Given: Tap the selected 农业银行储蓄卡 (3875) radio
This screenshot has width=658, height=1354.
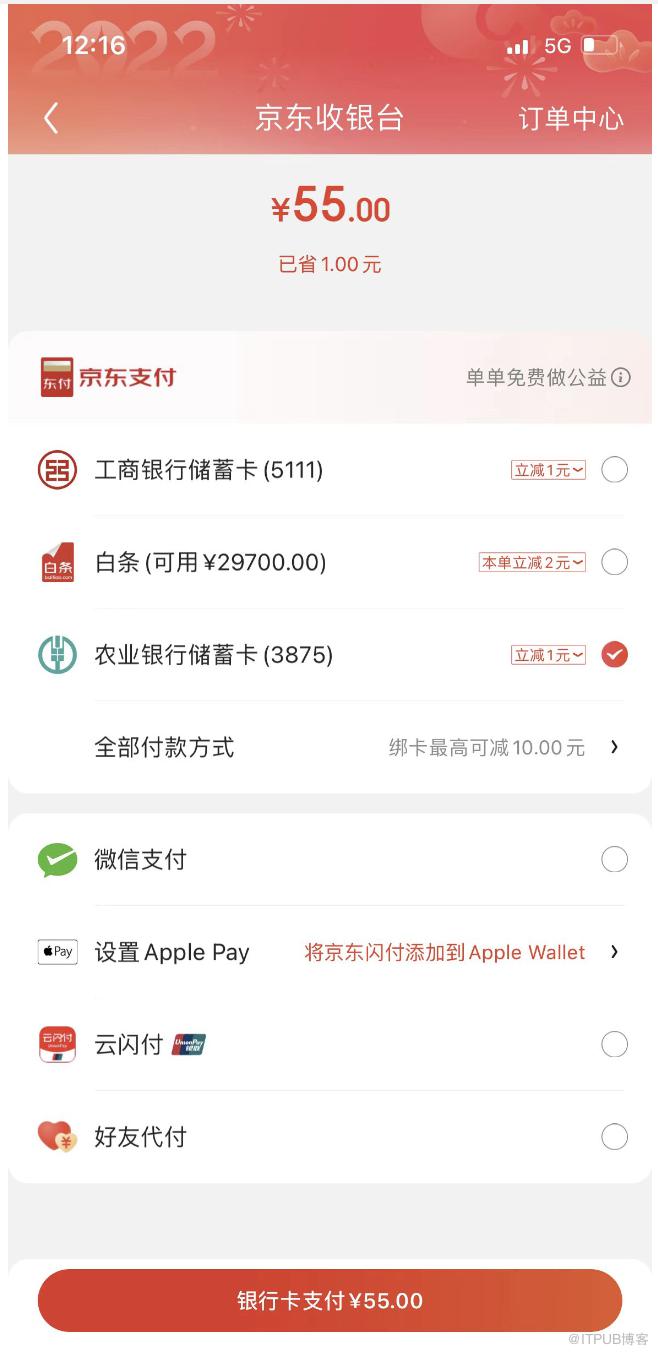Looking at the screenshot, I should pyautogui.click(x=614, y=655).
